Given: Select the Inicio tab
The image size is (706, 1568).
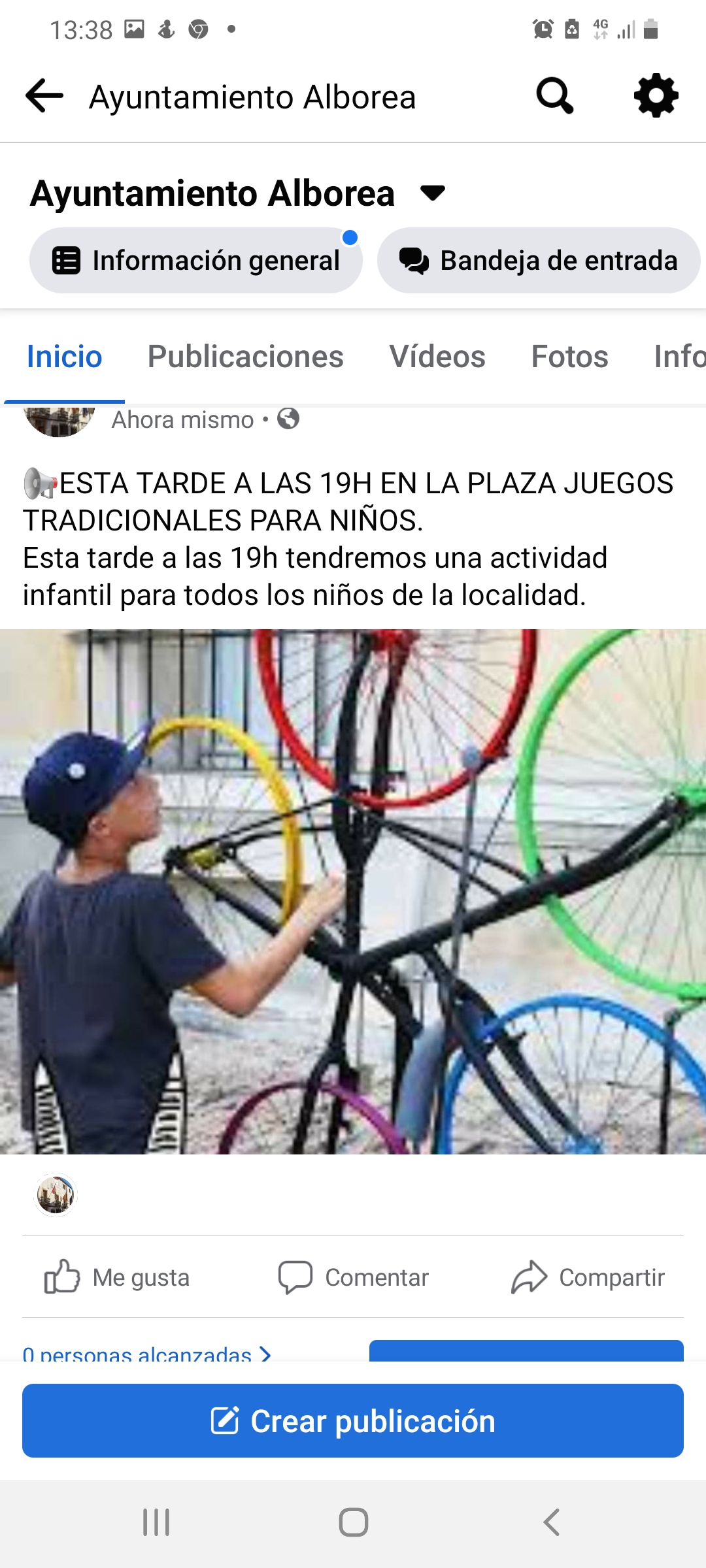Looking at the screenshot, I should point(64,357).
